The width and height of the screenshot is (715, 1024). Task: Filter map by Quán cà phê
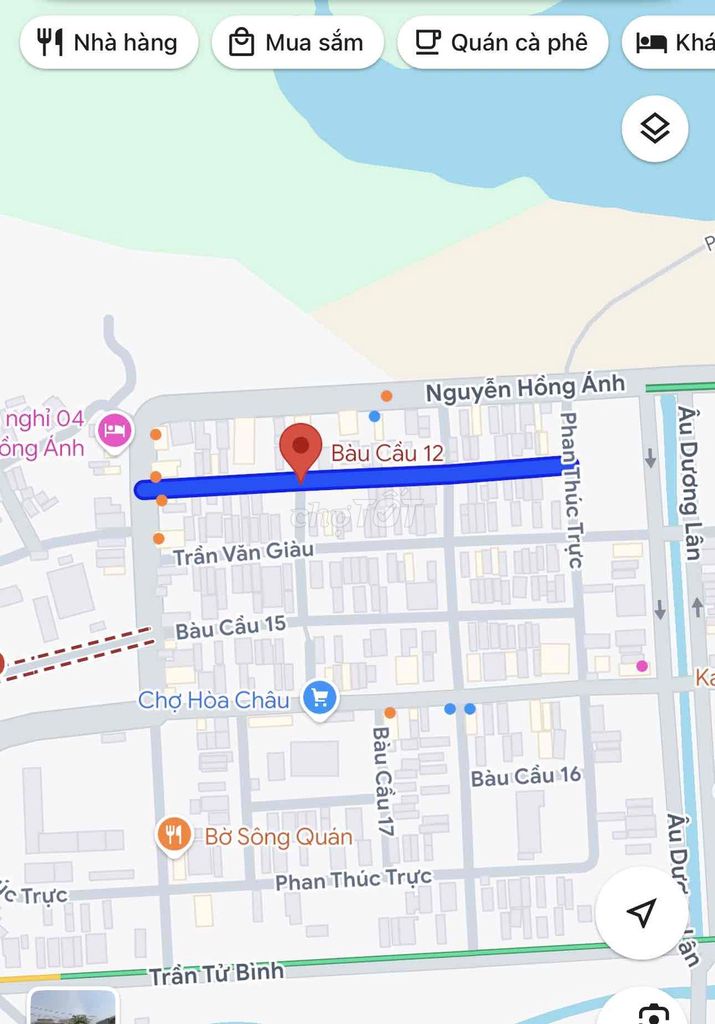click(502, 43)
